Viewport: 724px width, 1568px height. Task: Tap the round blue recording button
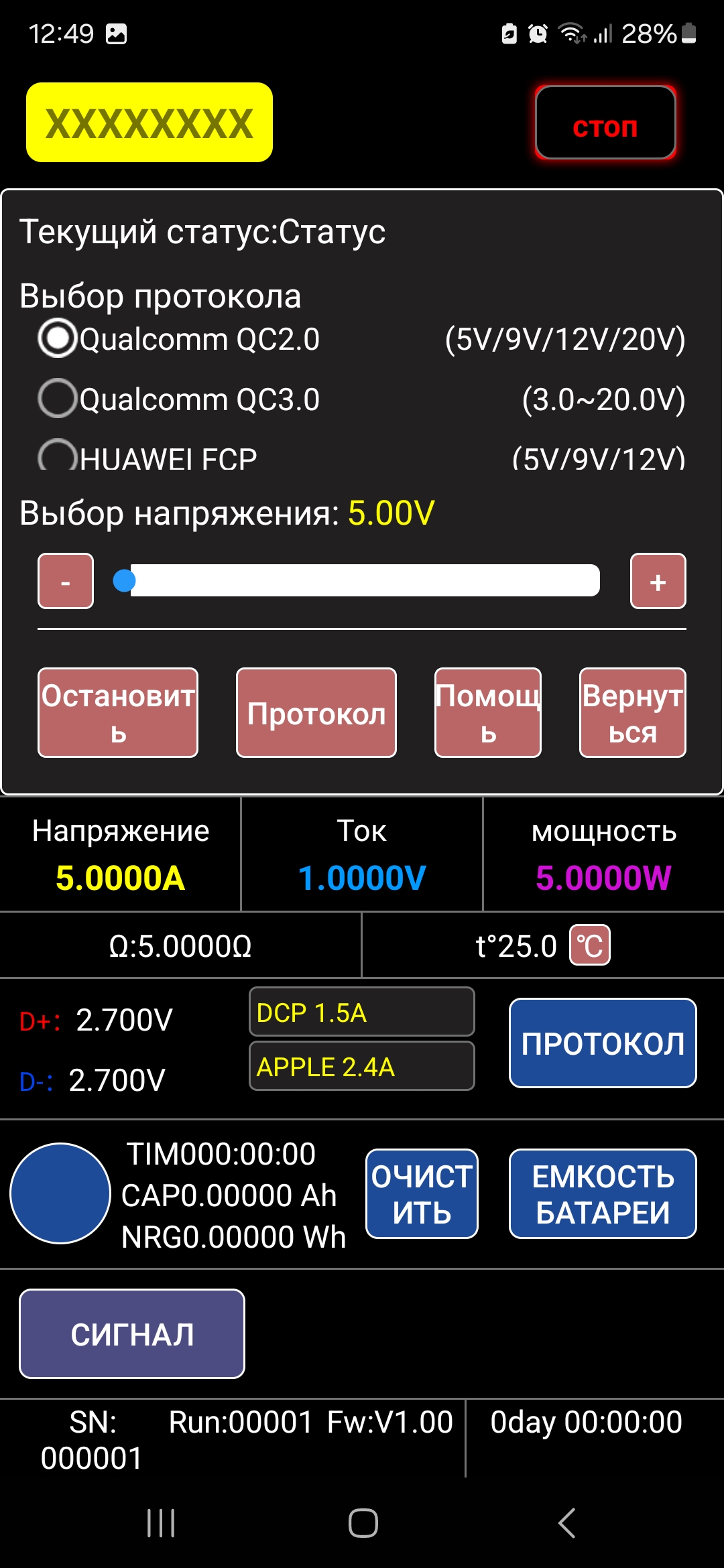[60, 1193]
